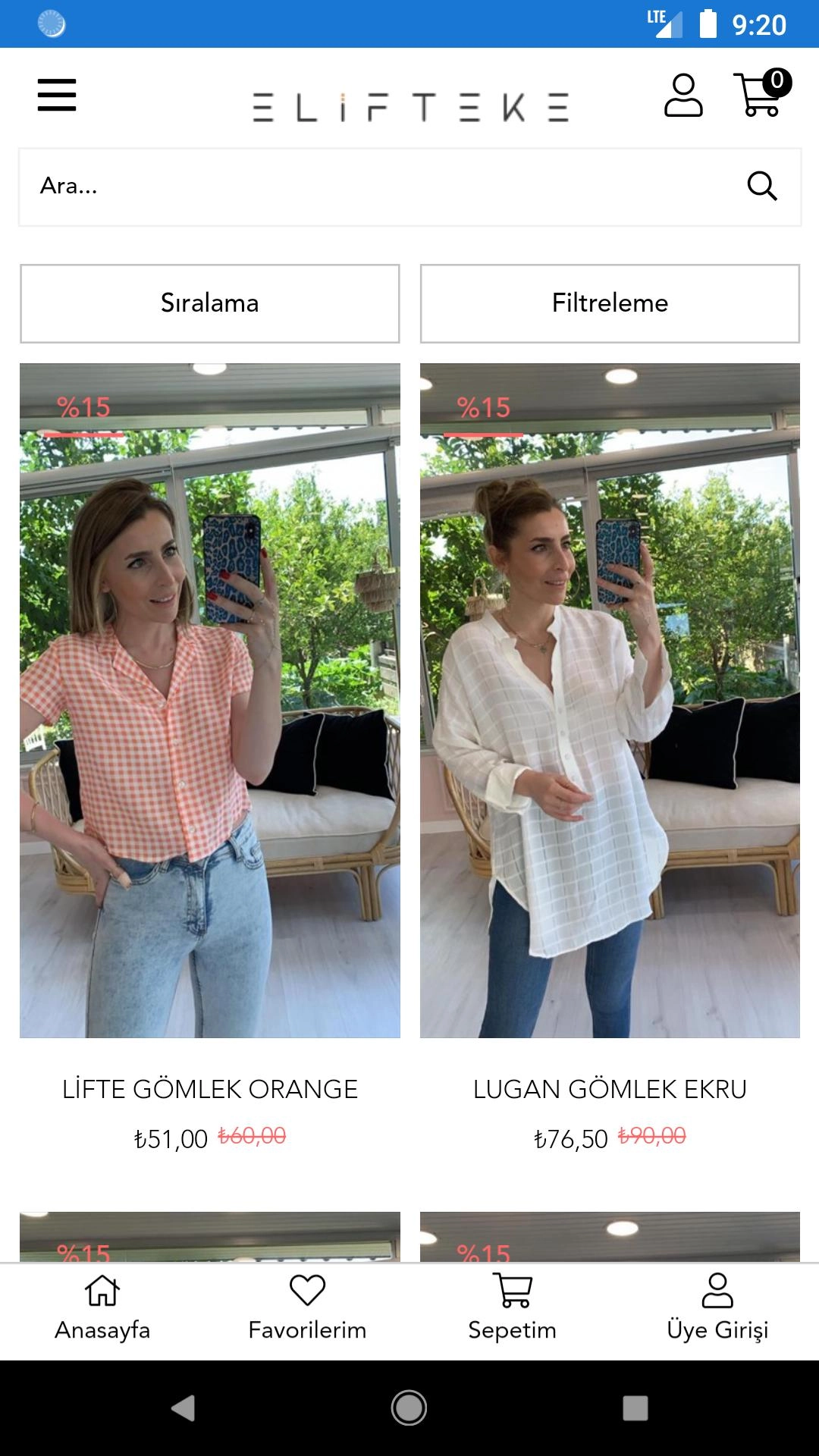Open the LİFTE GÖMLEK ORANGE product
The image size is (819, 1456).
click(x=210, y=700)
